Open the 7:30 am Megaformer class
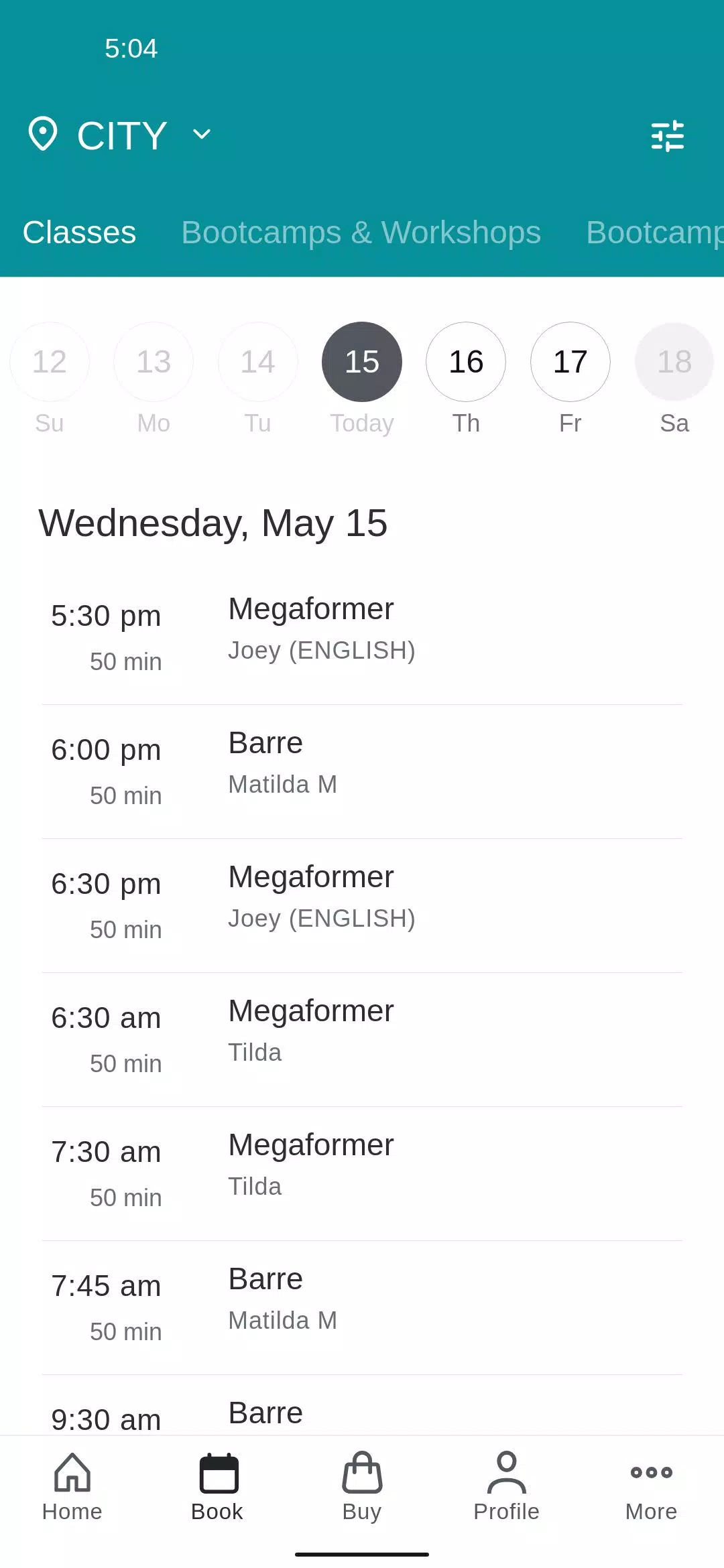Viewport: 724px width, 1568px height. (x=362, y=1174)
